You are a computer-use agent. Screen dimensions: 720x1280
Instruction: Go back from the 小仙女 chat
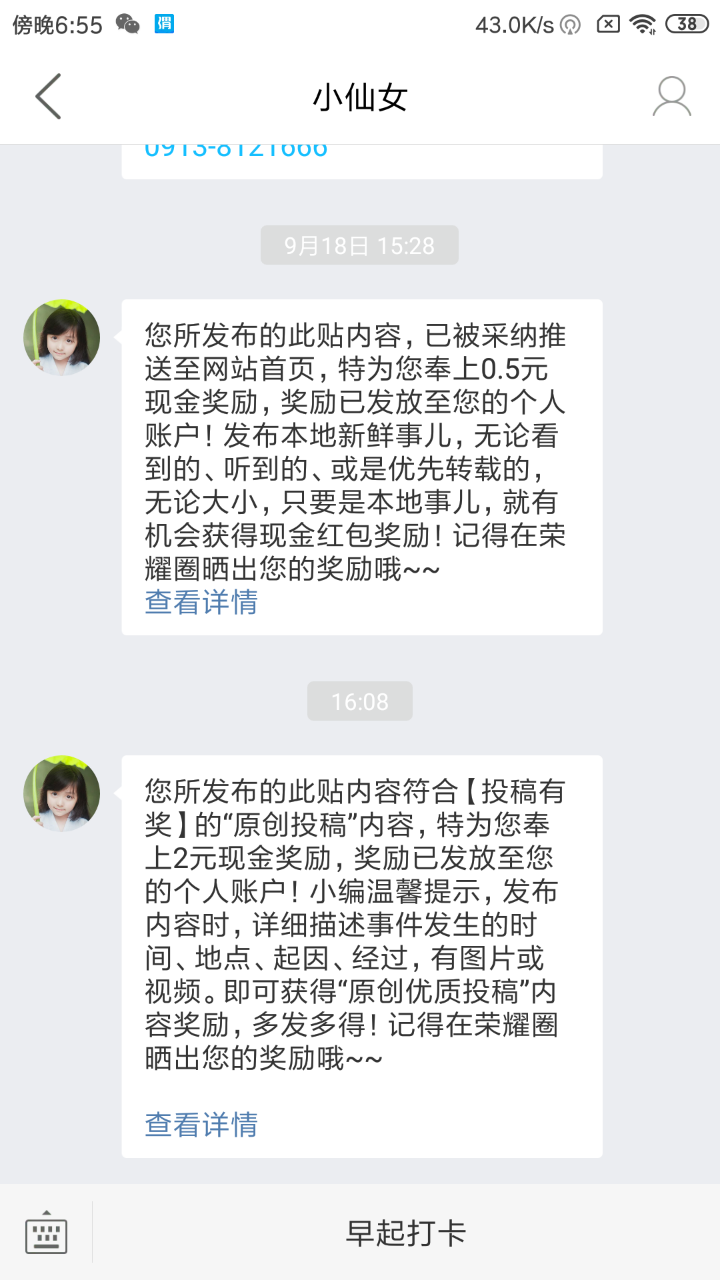coord(48,97)
